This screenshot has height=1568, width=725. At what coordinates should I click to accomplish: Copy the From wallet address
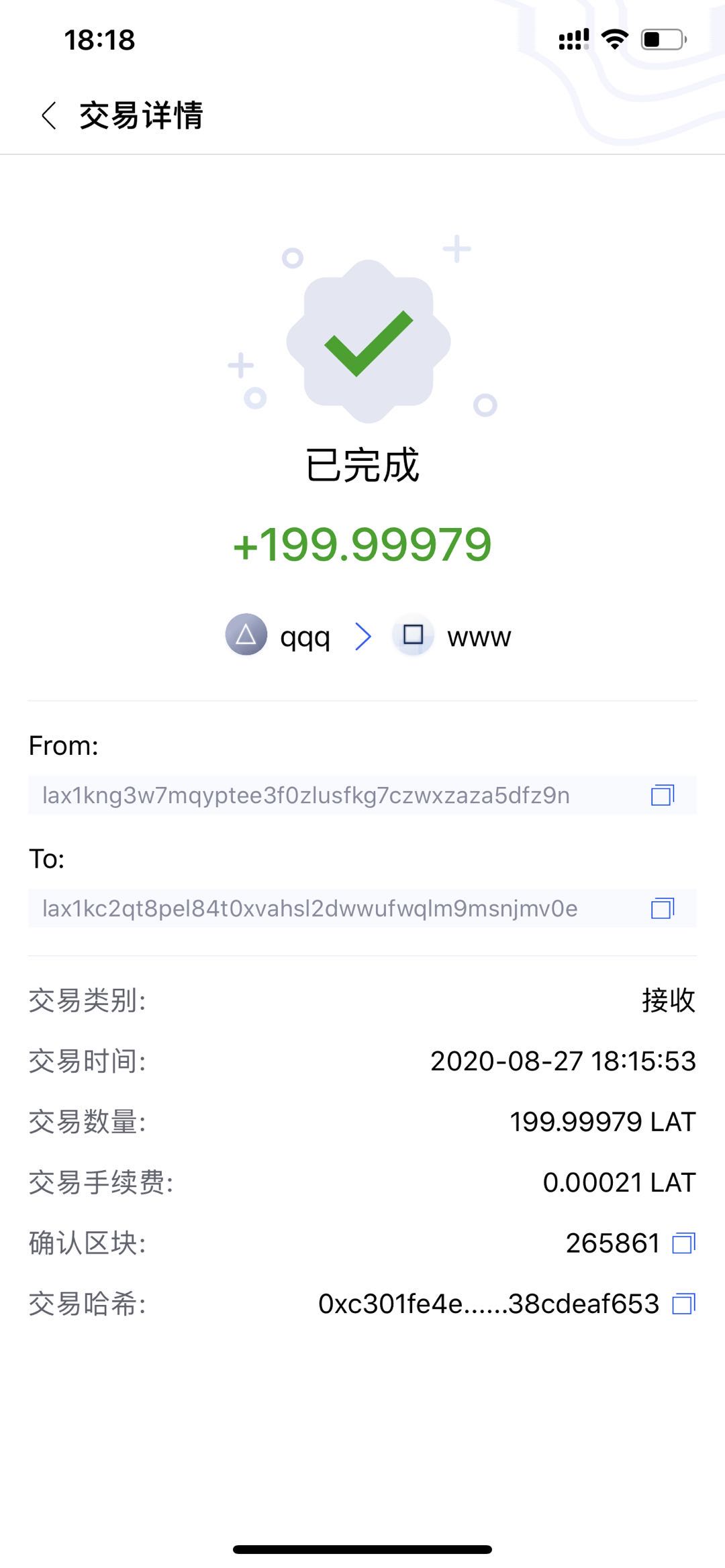click(663, 795)
